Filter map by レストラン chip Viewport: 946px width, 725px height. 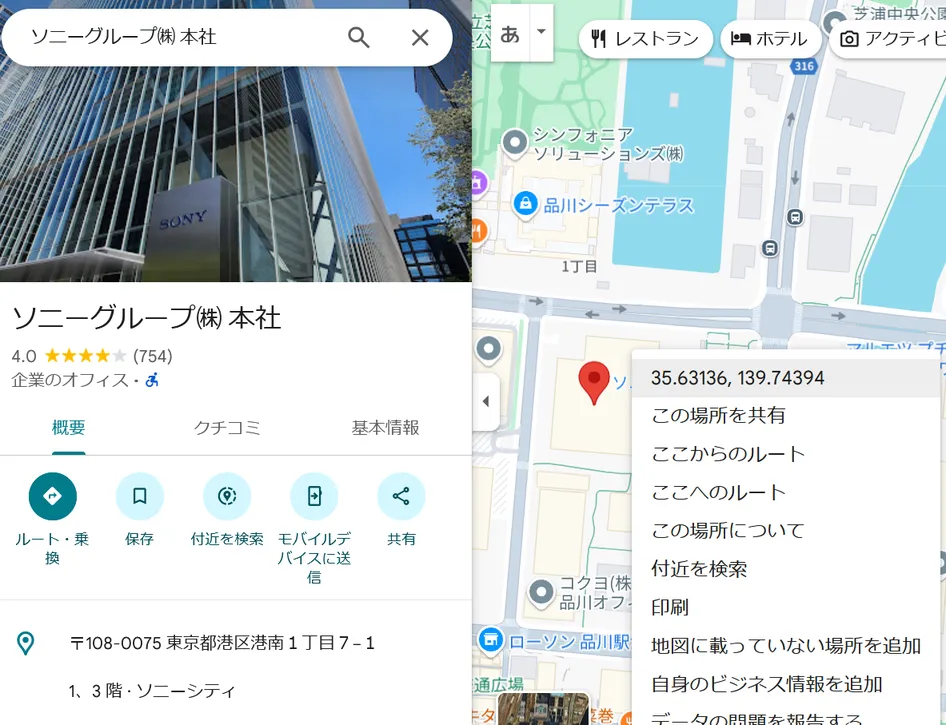click(645, 39)
